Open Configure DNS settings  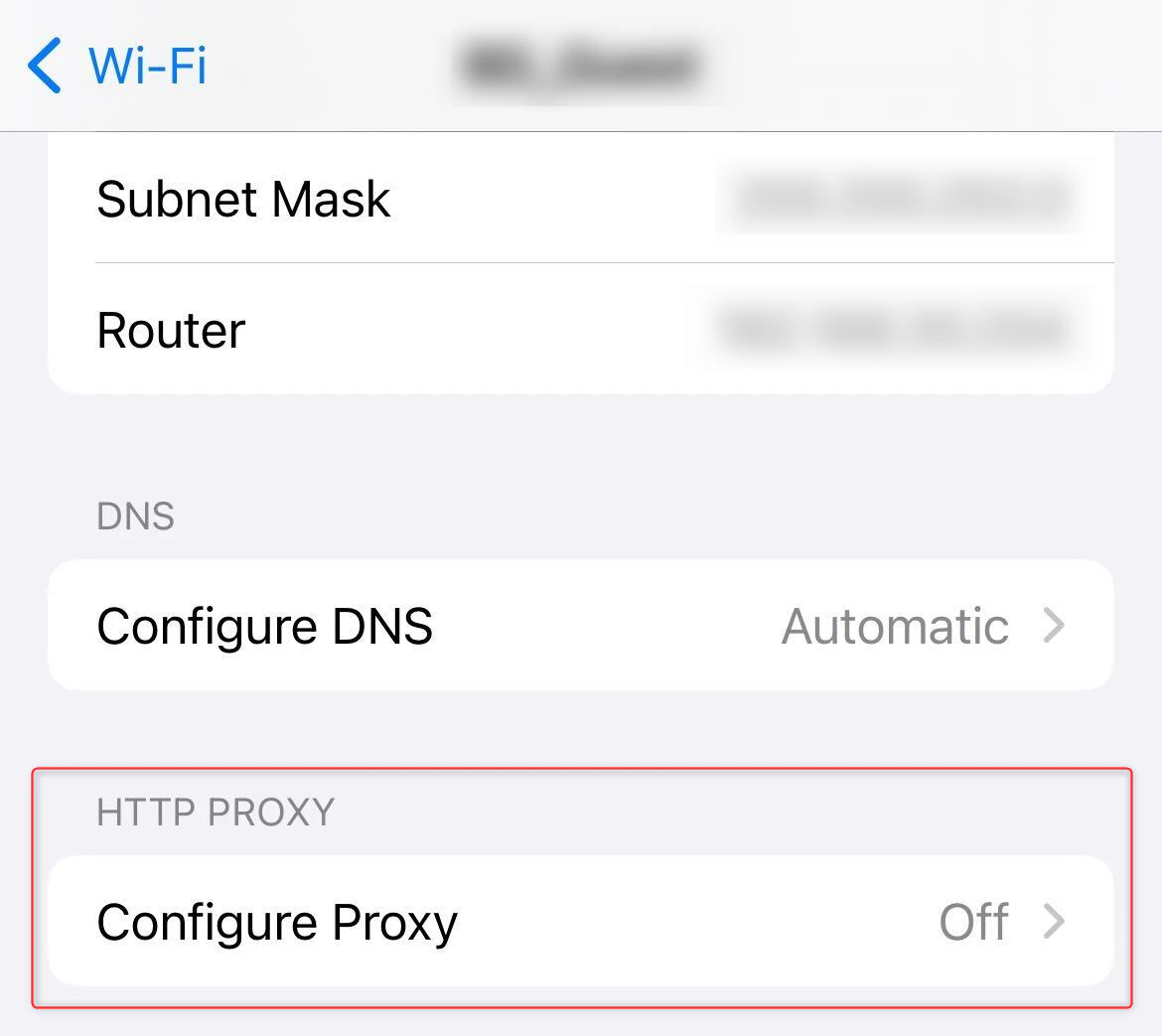(580, 626)
